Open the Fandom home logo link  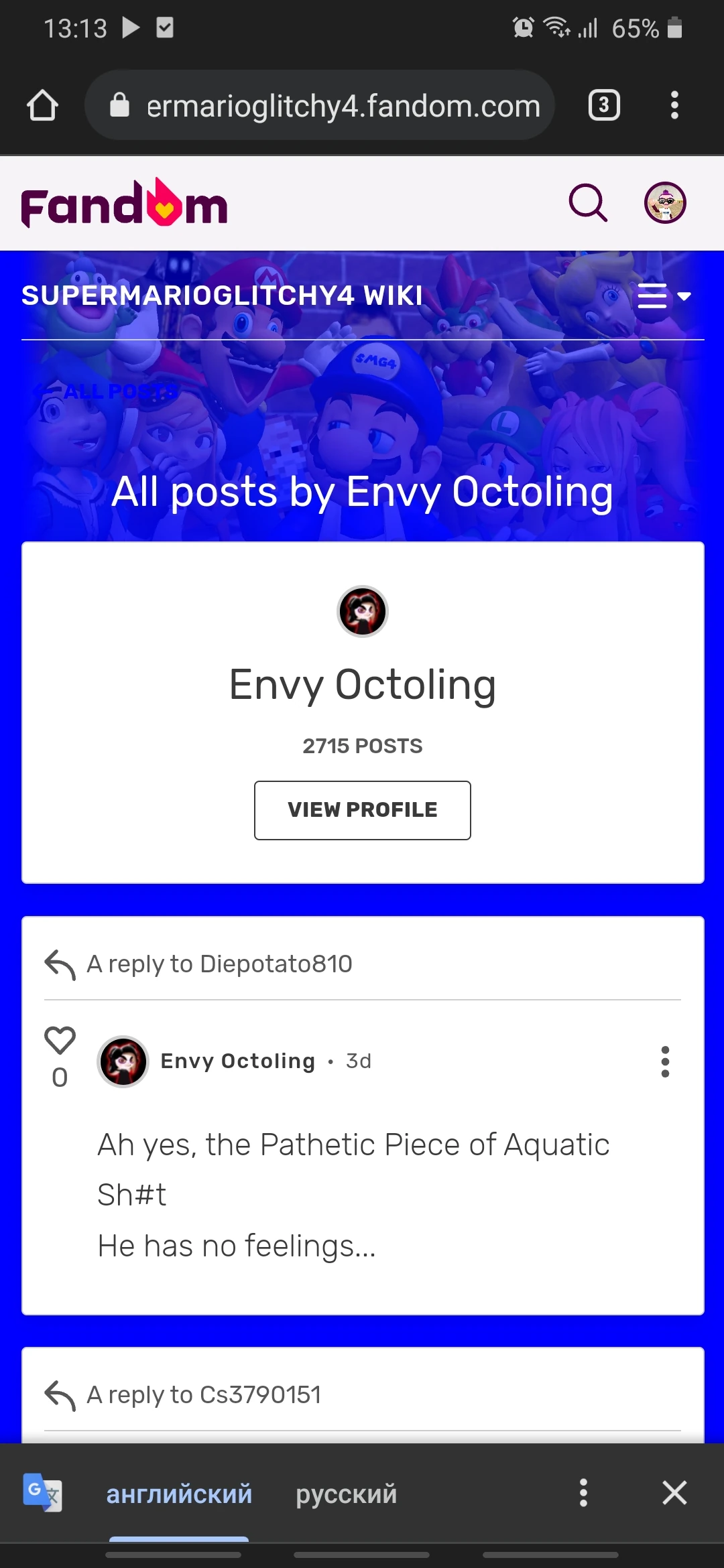pos(125,204)
